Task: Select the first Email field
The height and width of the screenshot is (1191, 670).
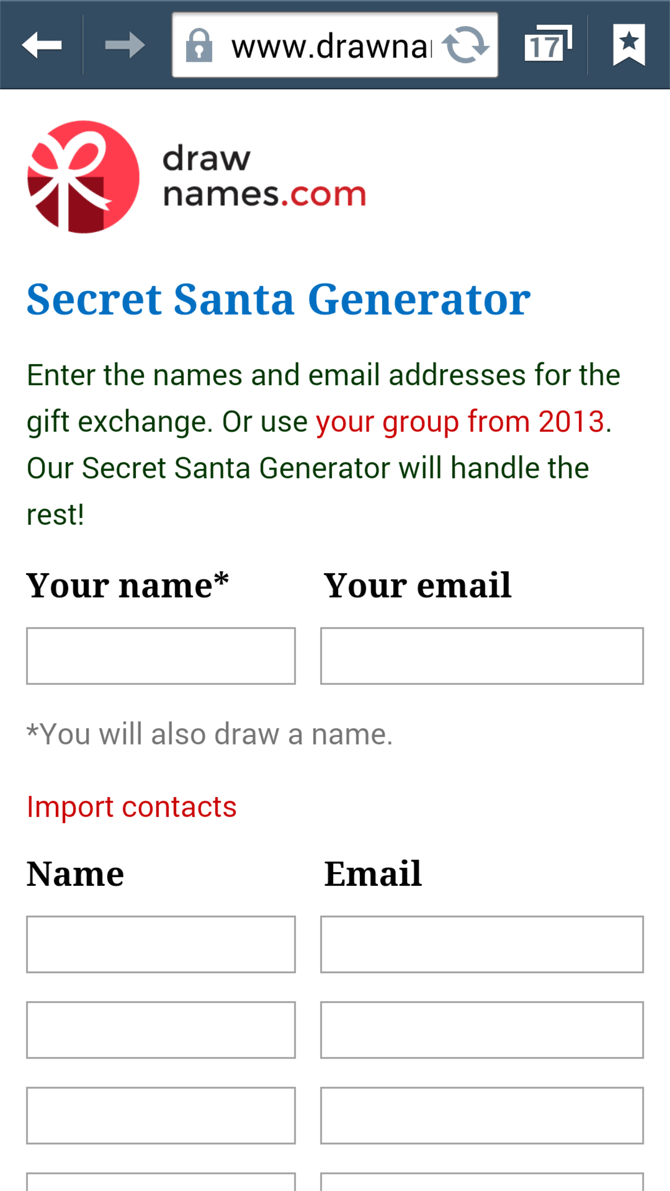Action: coord(482,944)
